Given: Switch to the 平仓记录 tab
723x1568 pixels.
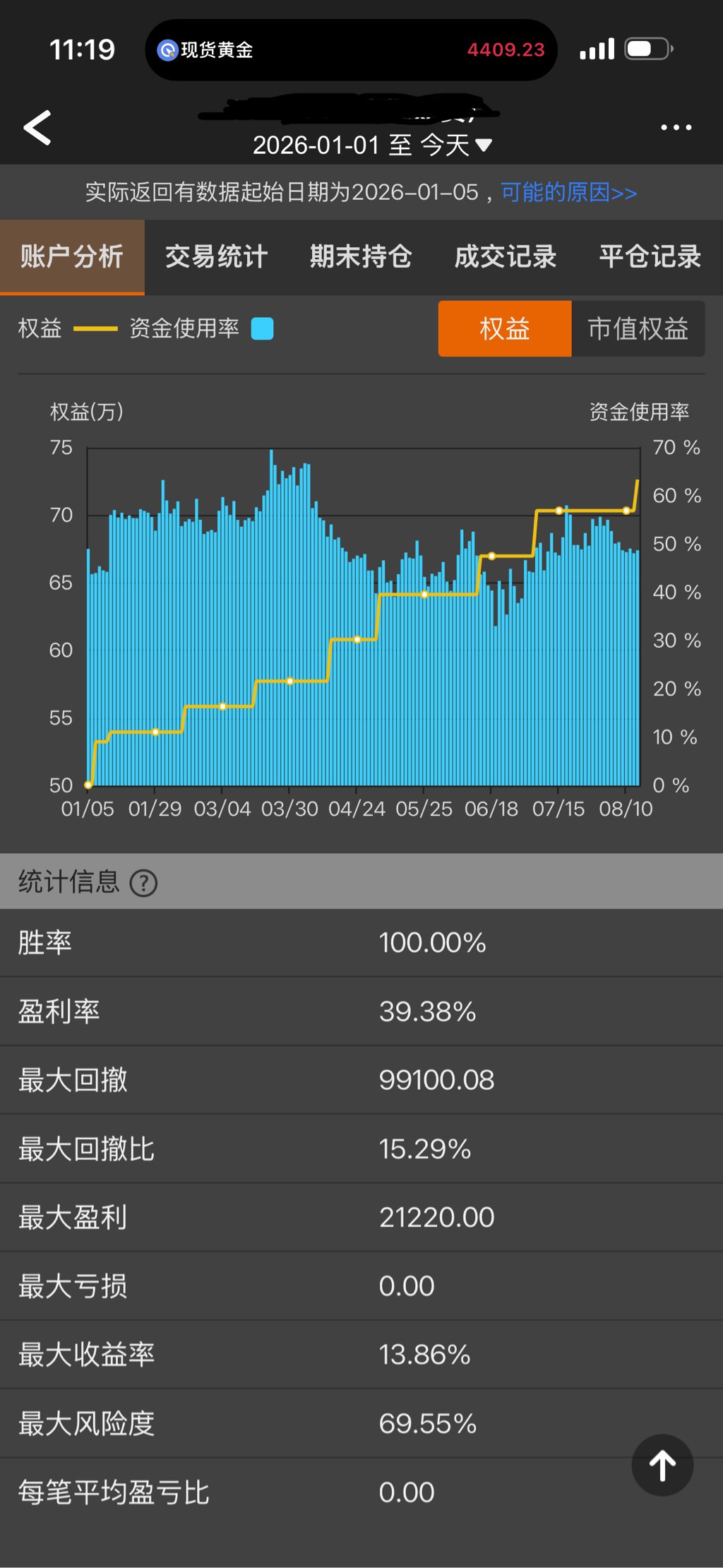Looking at the screenshot, I should (650, 257).
